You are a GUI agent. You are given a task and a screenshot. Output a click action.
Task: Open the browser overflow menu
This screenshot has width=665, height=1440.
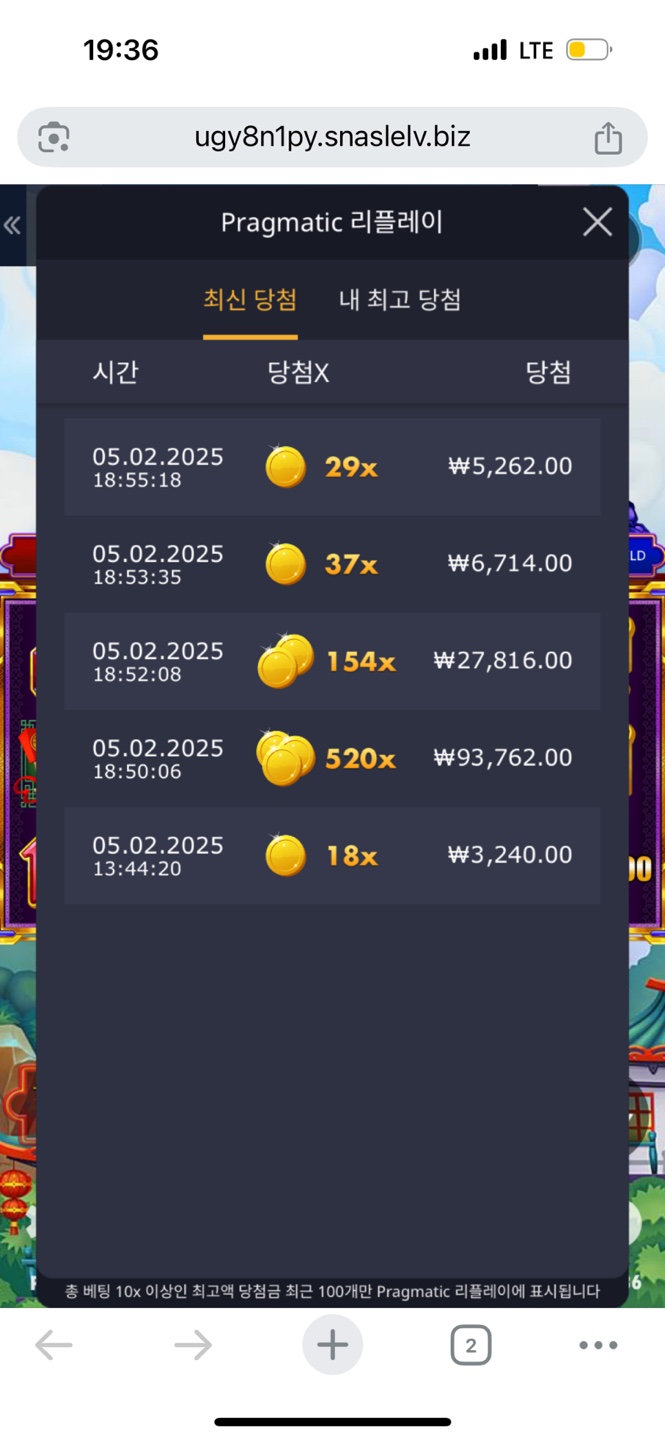(x=598, y=1345)
